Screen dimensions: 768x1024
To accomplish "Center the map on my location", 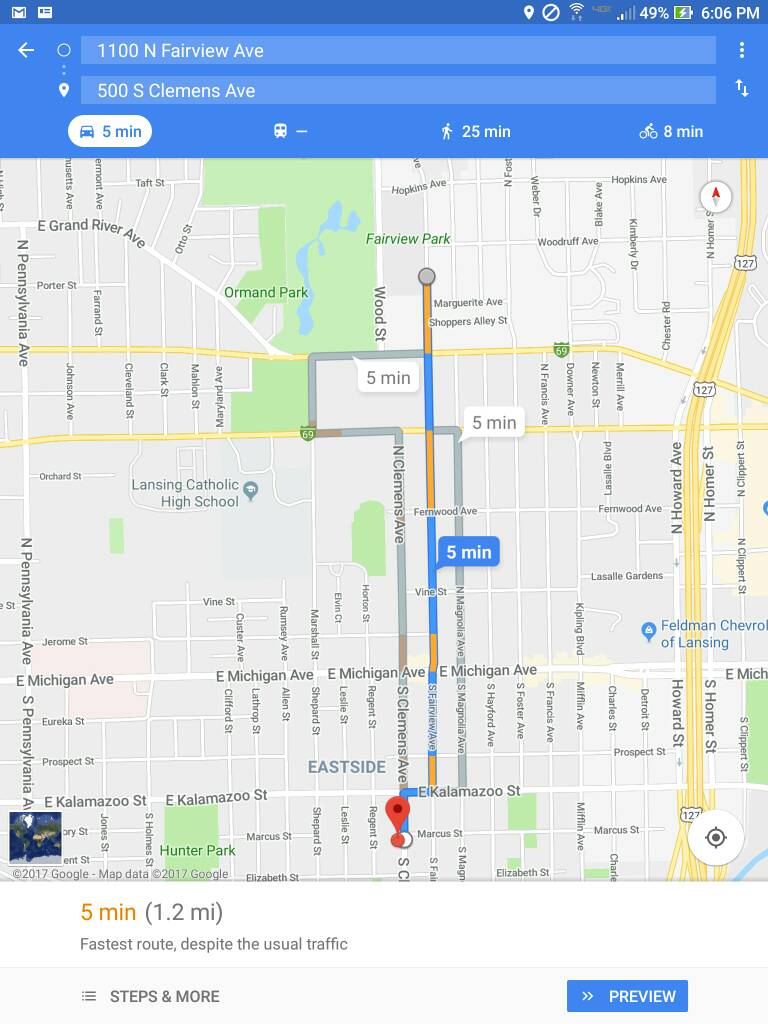I will pyautogui.click(x=715, y=837).
